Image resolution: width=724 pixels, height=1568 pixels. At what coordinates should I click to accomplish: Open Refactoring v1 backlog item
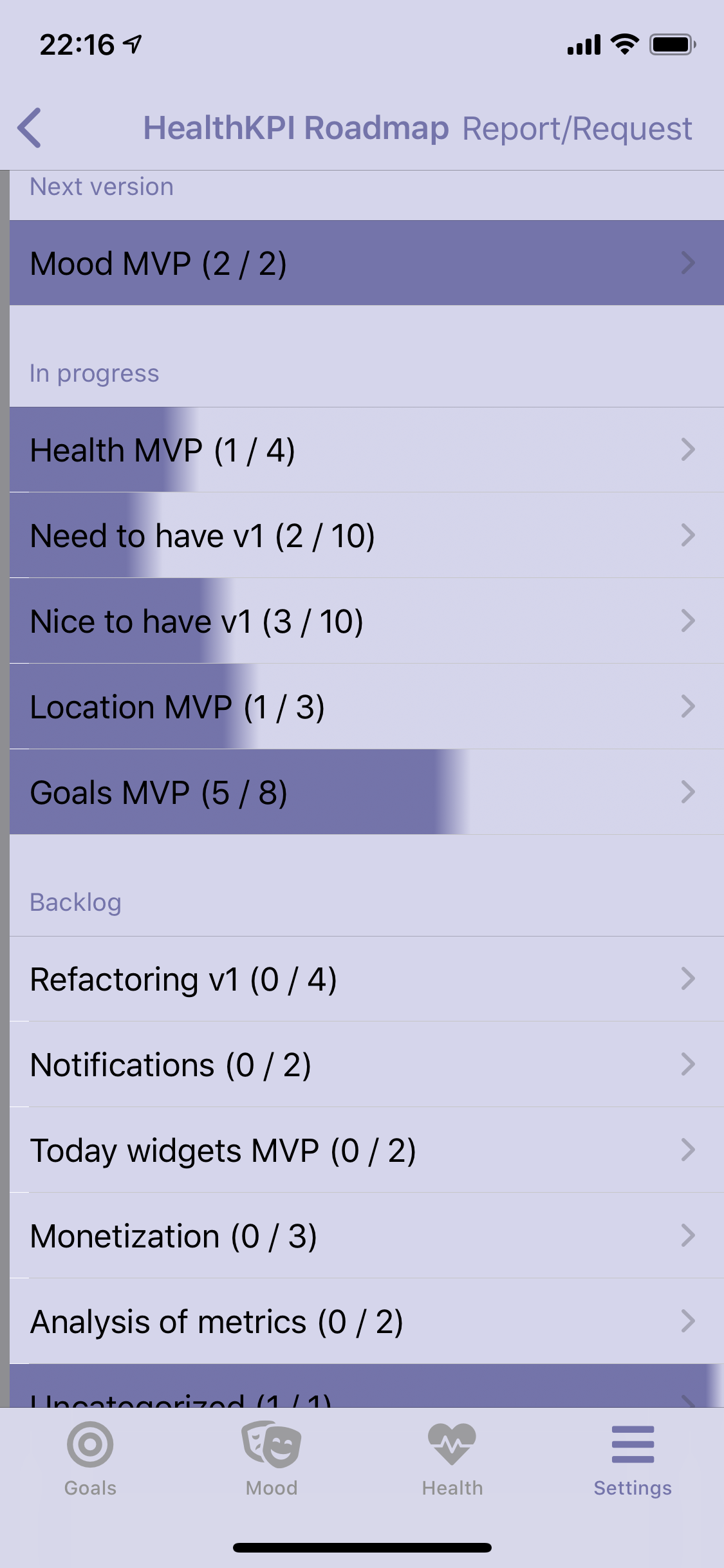click(x=367, y=978)
